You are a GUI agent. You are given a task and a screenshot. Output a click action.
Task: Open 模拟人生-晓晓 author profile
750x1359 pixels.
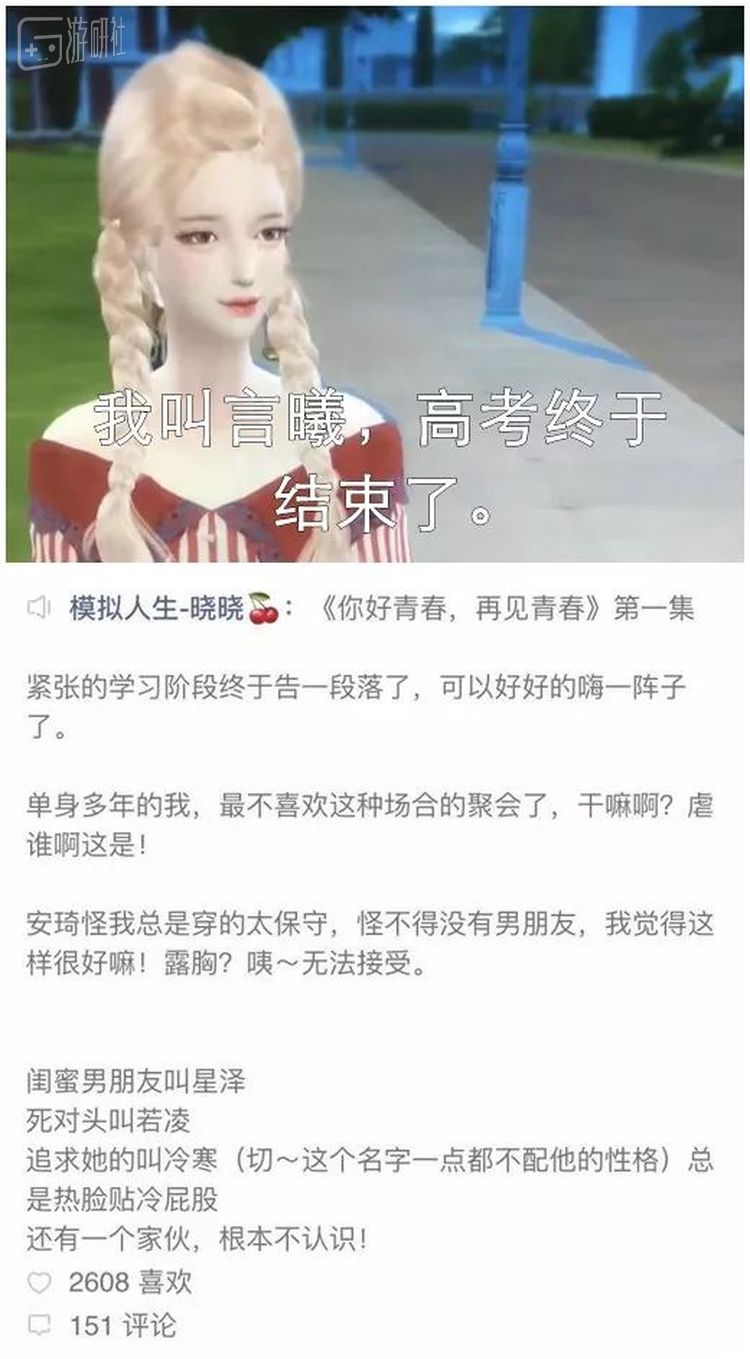156,608
